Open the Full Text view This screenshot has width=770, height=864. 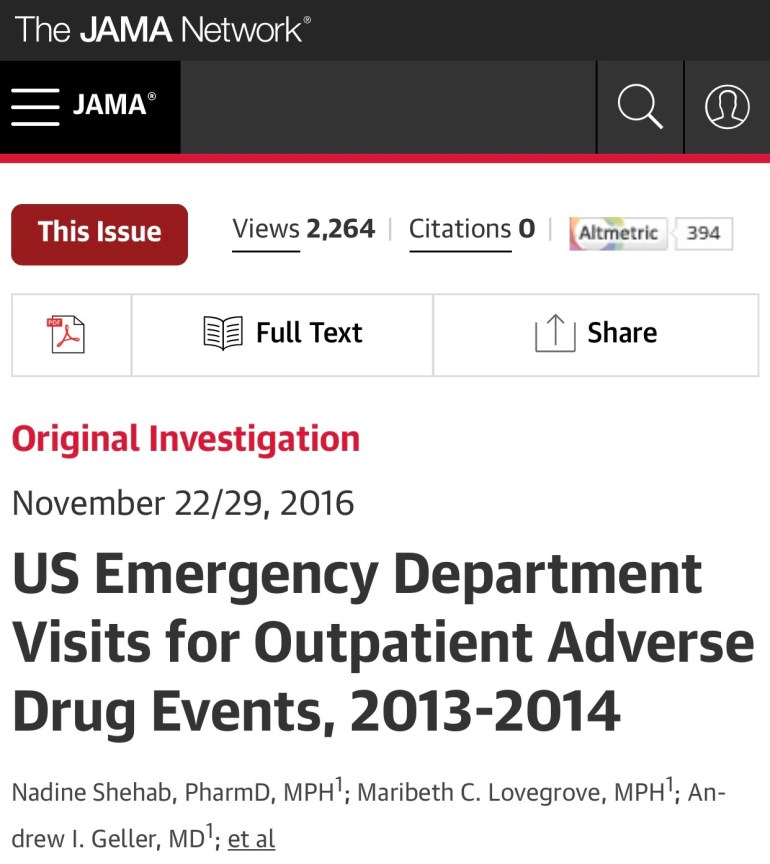point(282,334)
